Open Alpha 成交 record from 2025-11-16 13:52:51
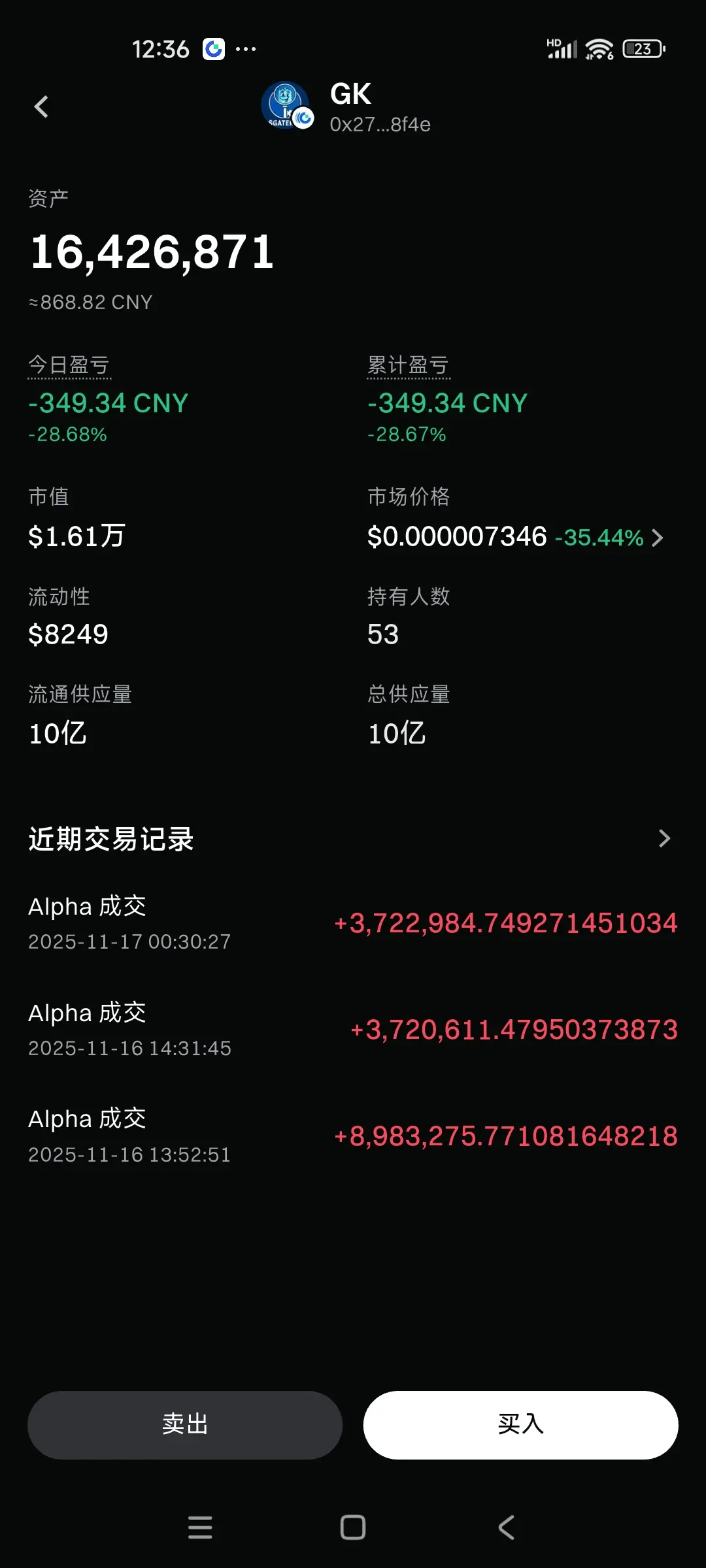 (353, 1136)
